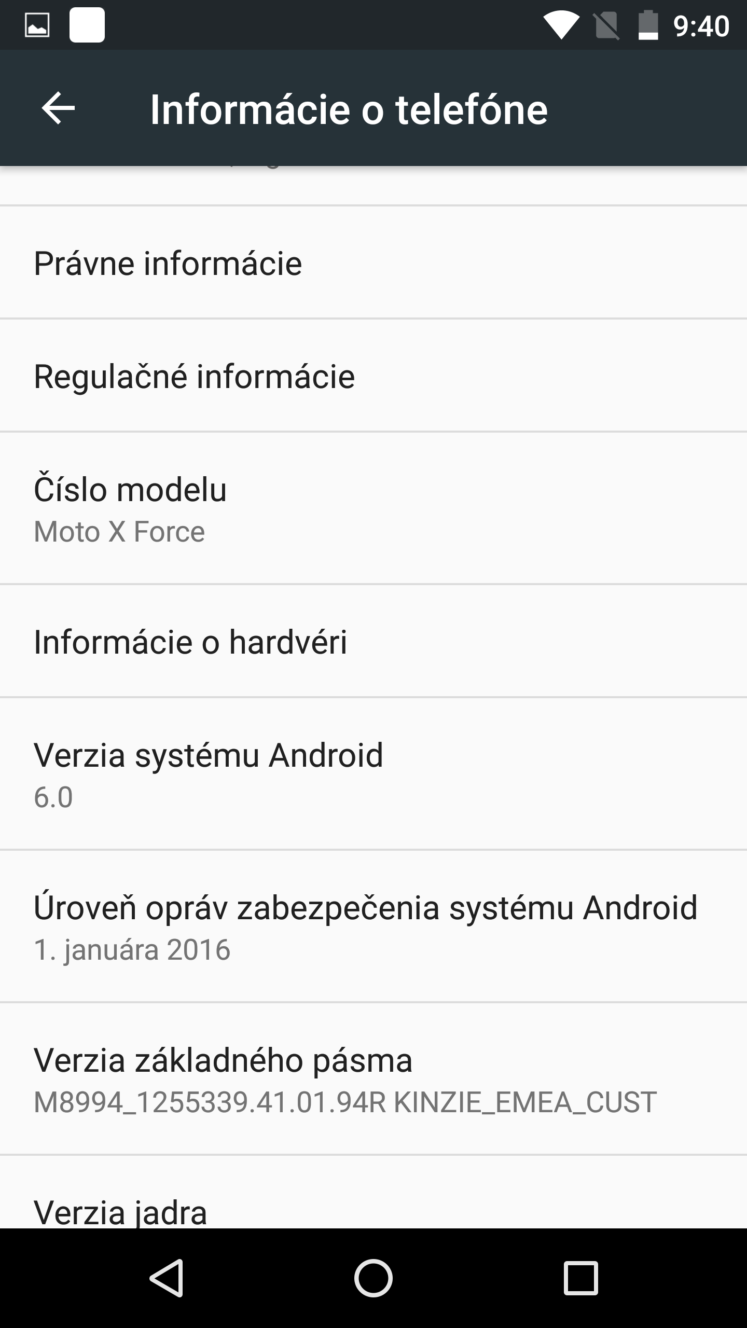Select the Verzia základného pásma row
Viewport: 747px width, 1328px height.
pos(373,1079)
